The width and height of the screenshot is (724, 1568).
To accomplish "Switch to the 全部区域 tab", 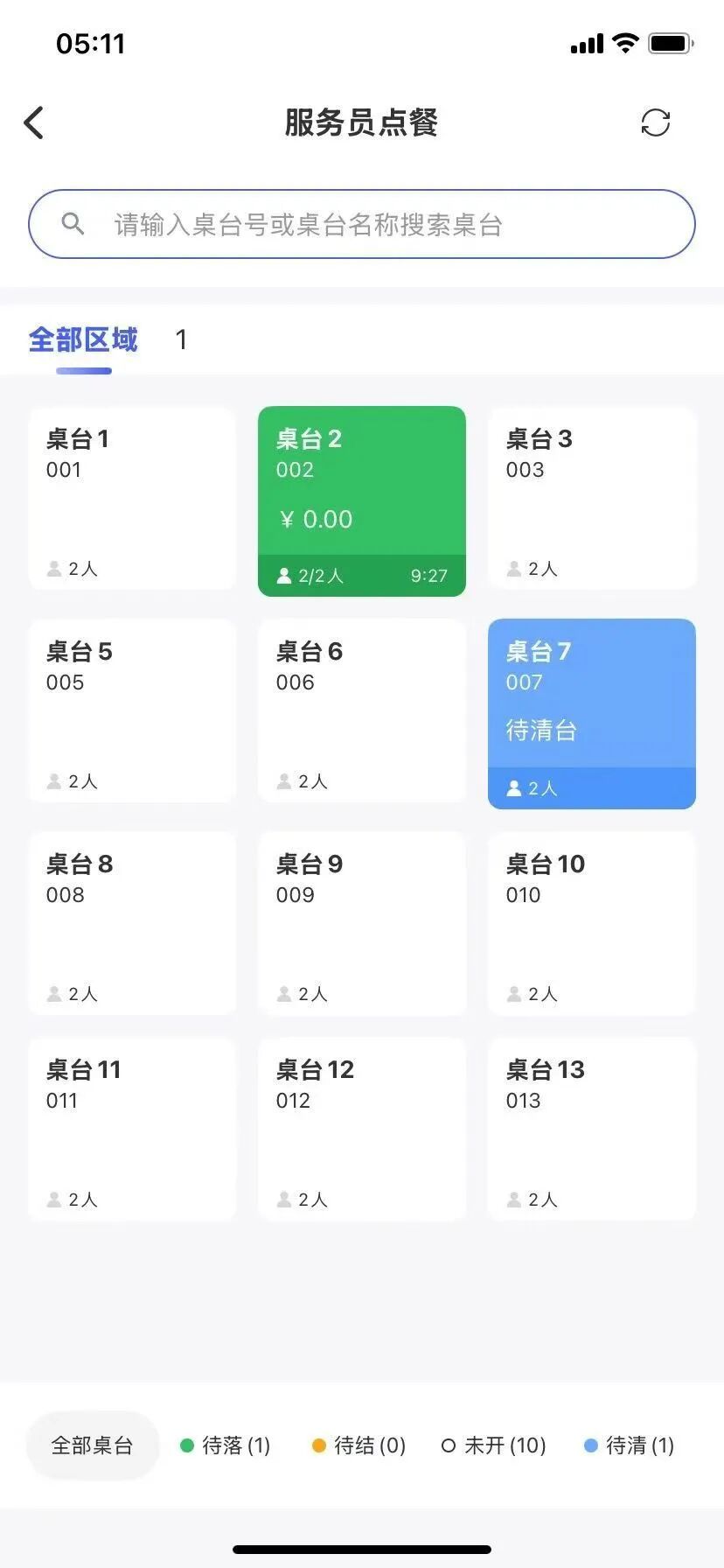I will click(x=83, y=340).
